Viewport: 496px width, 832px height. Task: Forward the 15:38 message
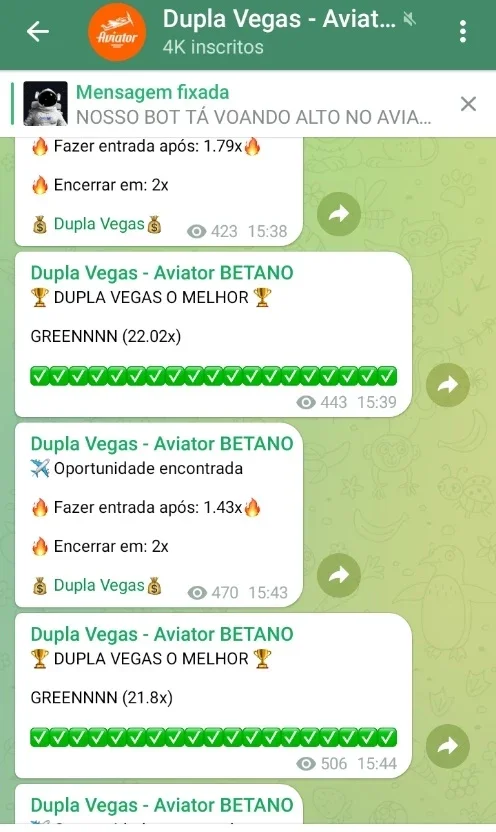(x=339, y=214)
